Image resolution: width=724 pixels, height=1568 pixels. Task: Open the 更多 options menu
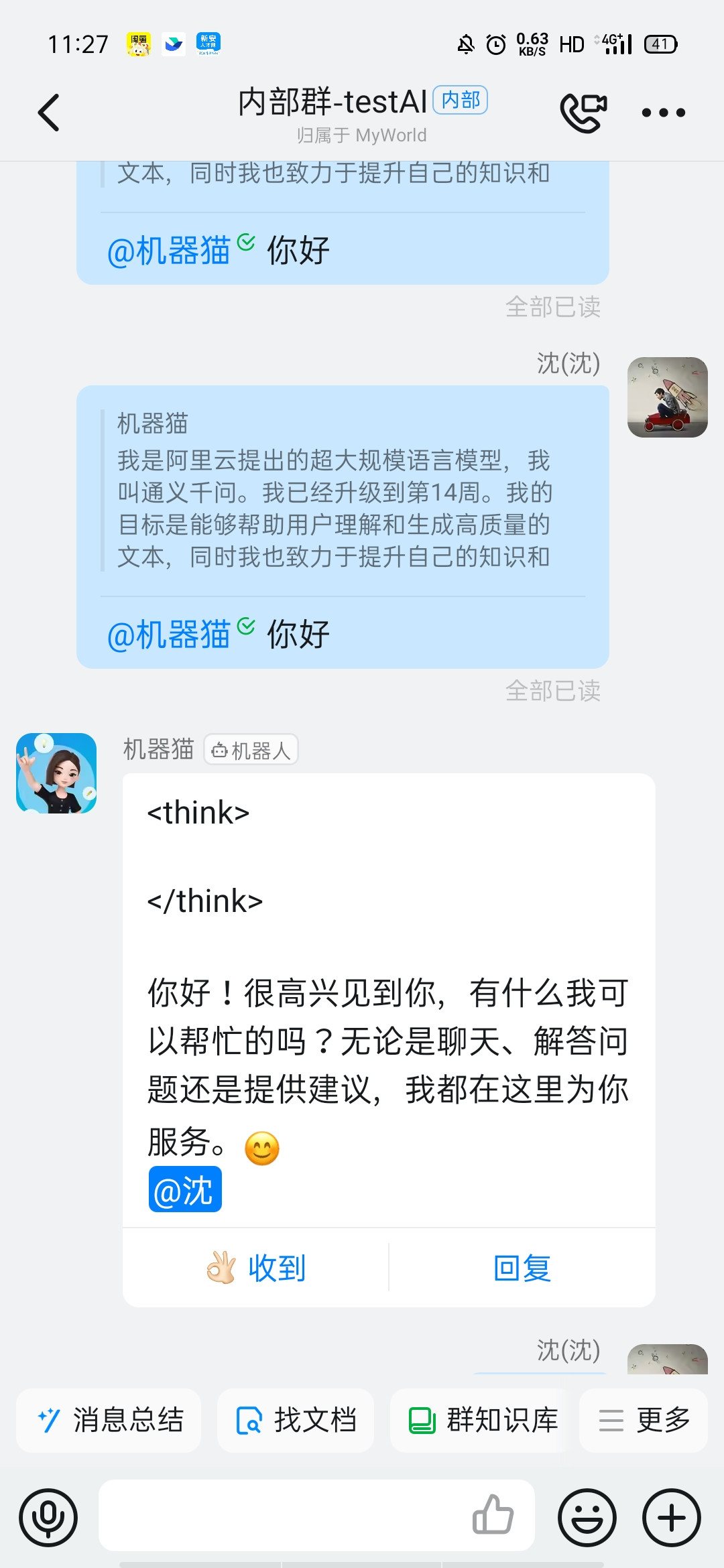[644, 1420]
